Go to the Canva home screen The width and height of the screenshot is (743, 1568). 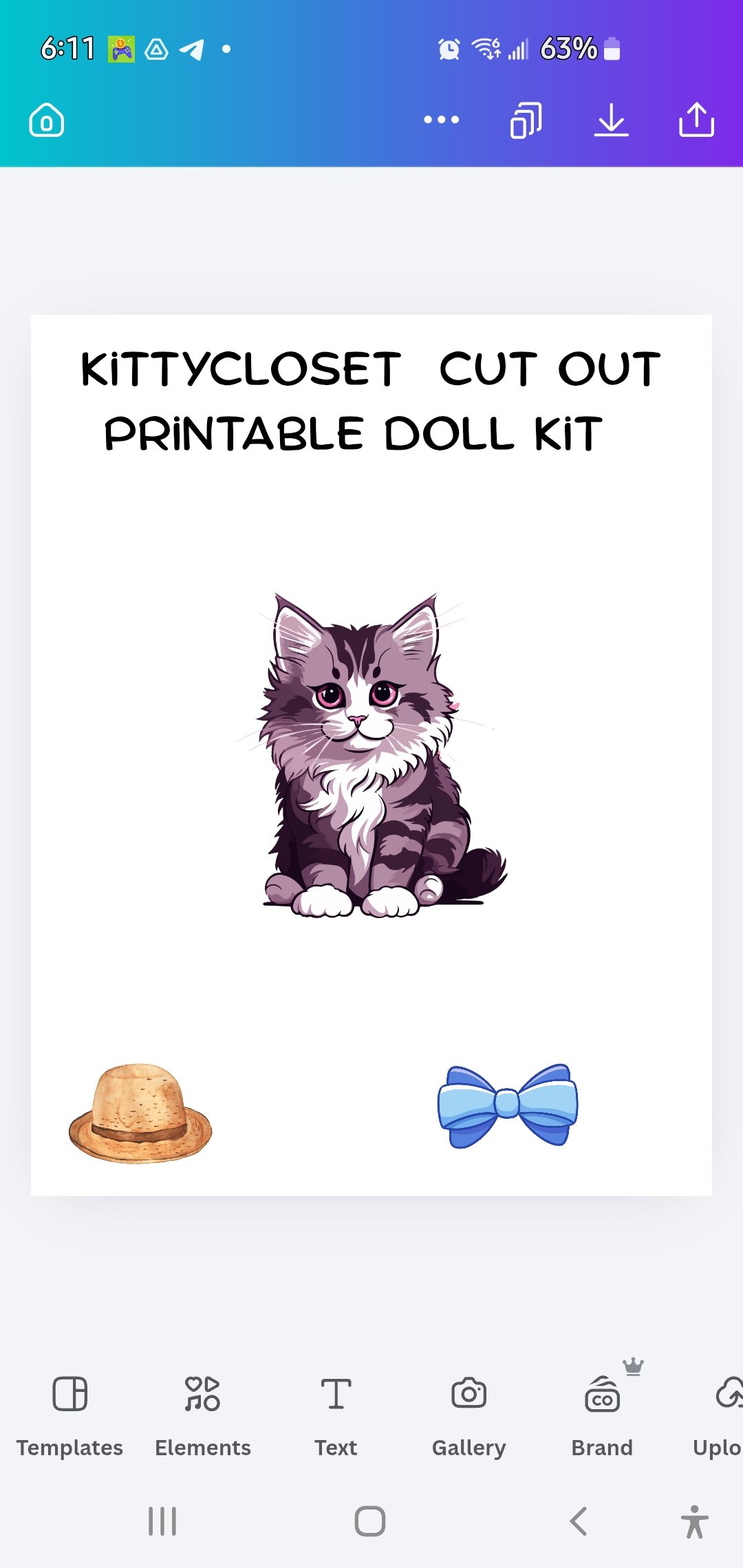pos(47,120)
